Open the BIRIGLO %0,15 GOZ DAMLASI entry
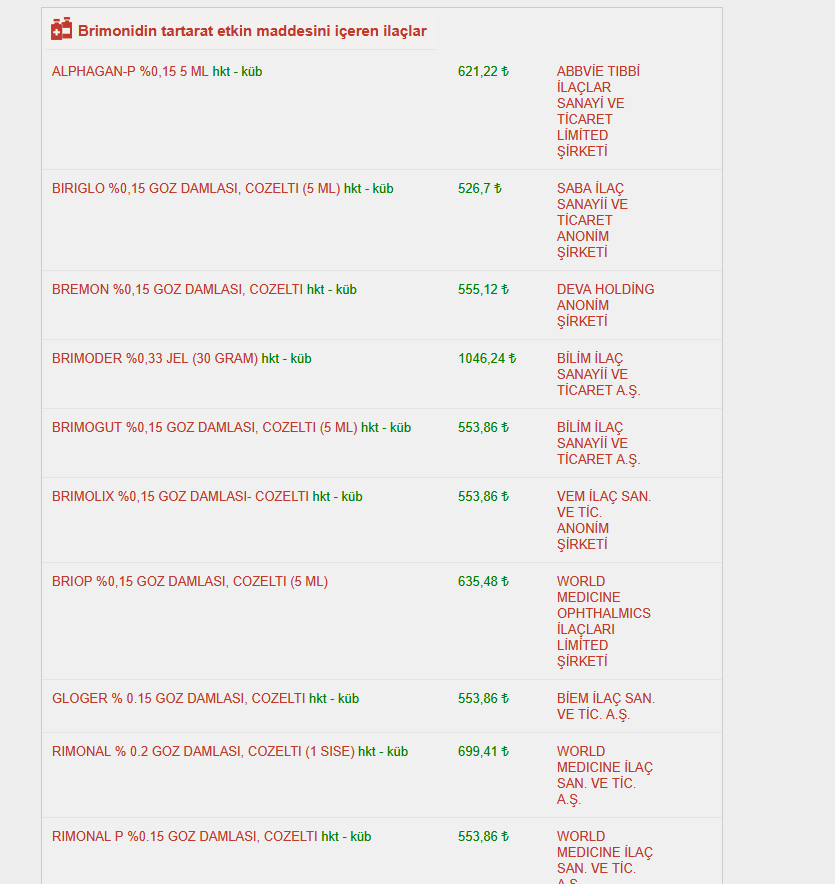Viewport: 835px width, 884px height. (196, 188)
